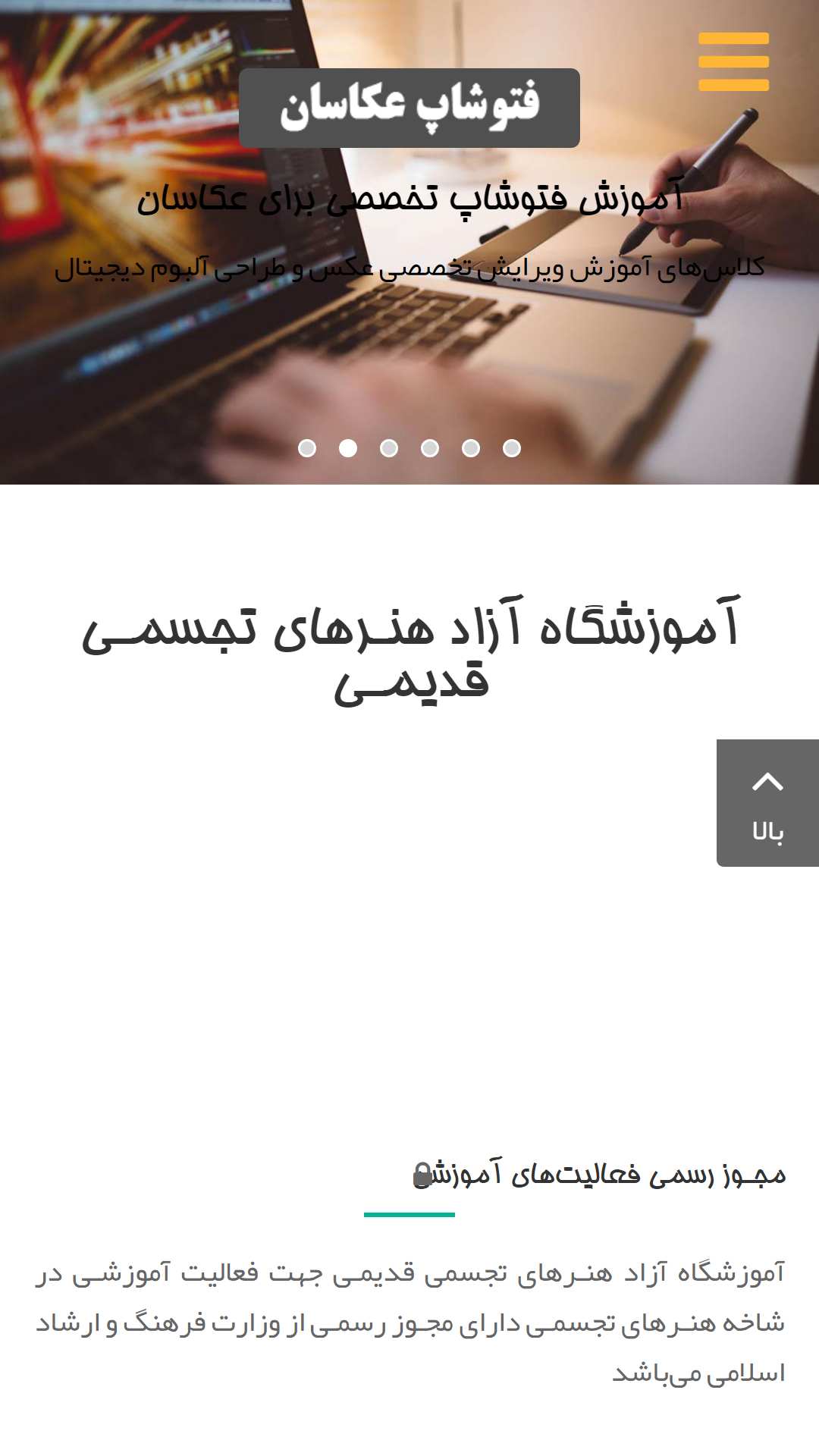Tap the بالا scroll-to-top button
The height and width of the screenshot is (1456, 819).
click(767, 803)
